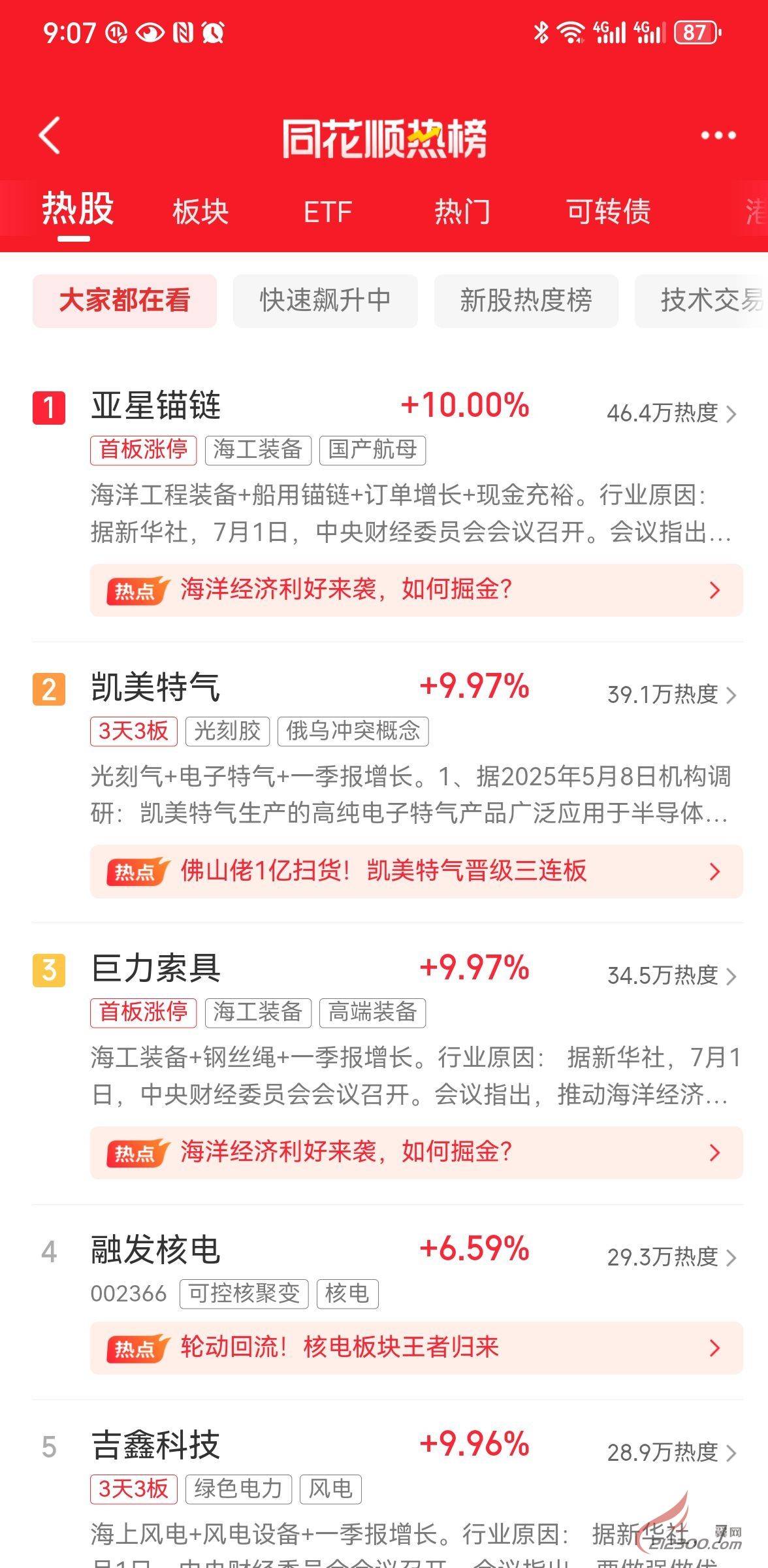Open the 核电板块王者归来 hotspot article
This screenshot has width=768, height=1568.
(416, 1347)
